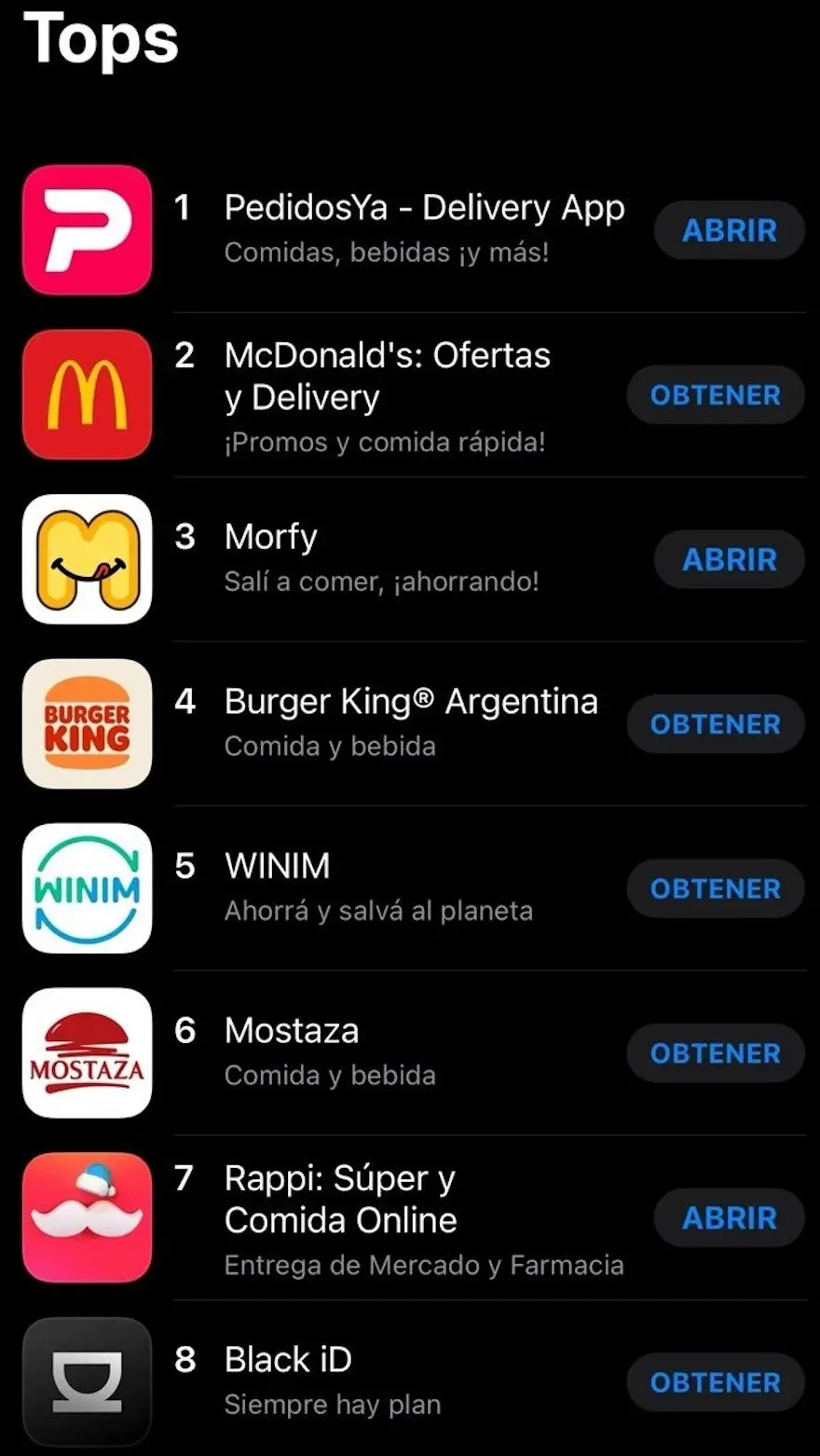
Task: Open Morfy with its ABRIR button
Action: point(730,559)
